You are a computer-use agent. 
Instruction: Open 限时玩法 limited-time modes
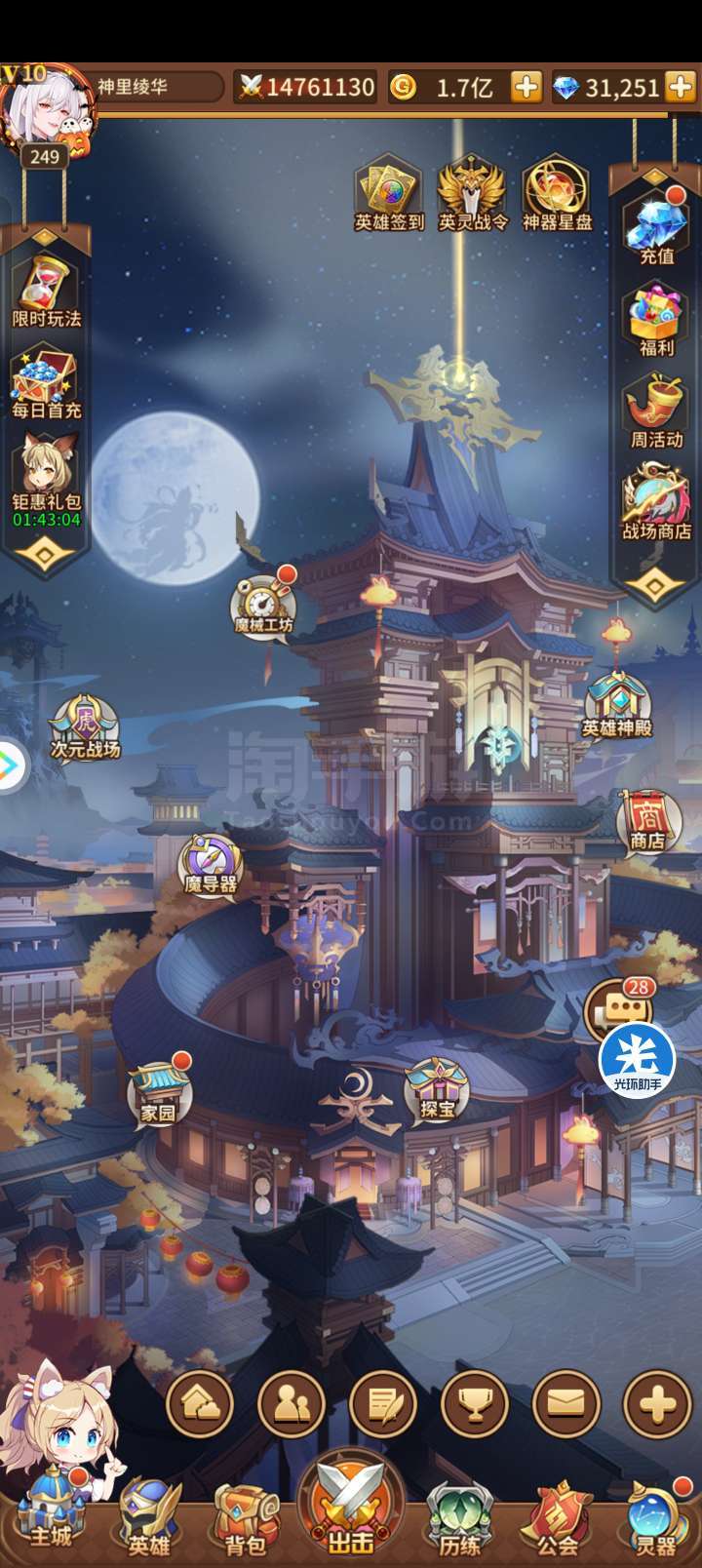[x=46, y=291]
